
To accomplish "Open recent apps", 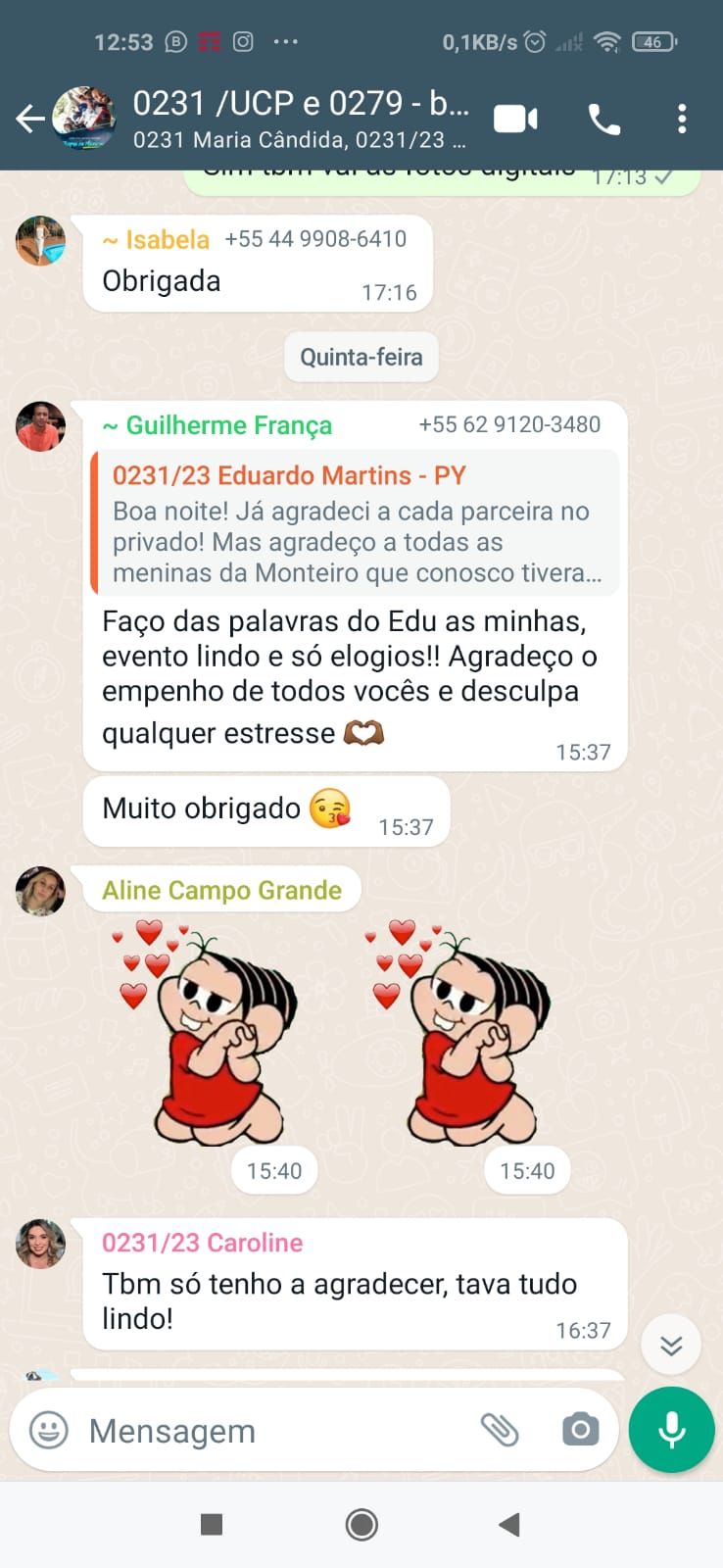I will (212, 1524).
